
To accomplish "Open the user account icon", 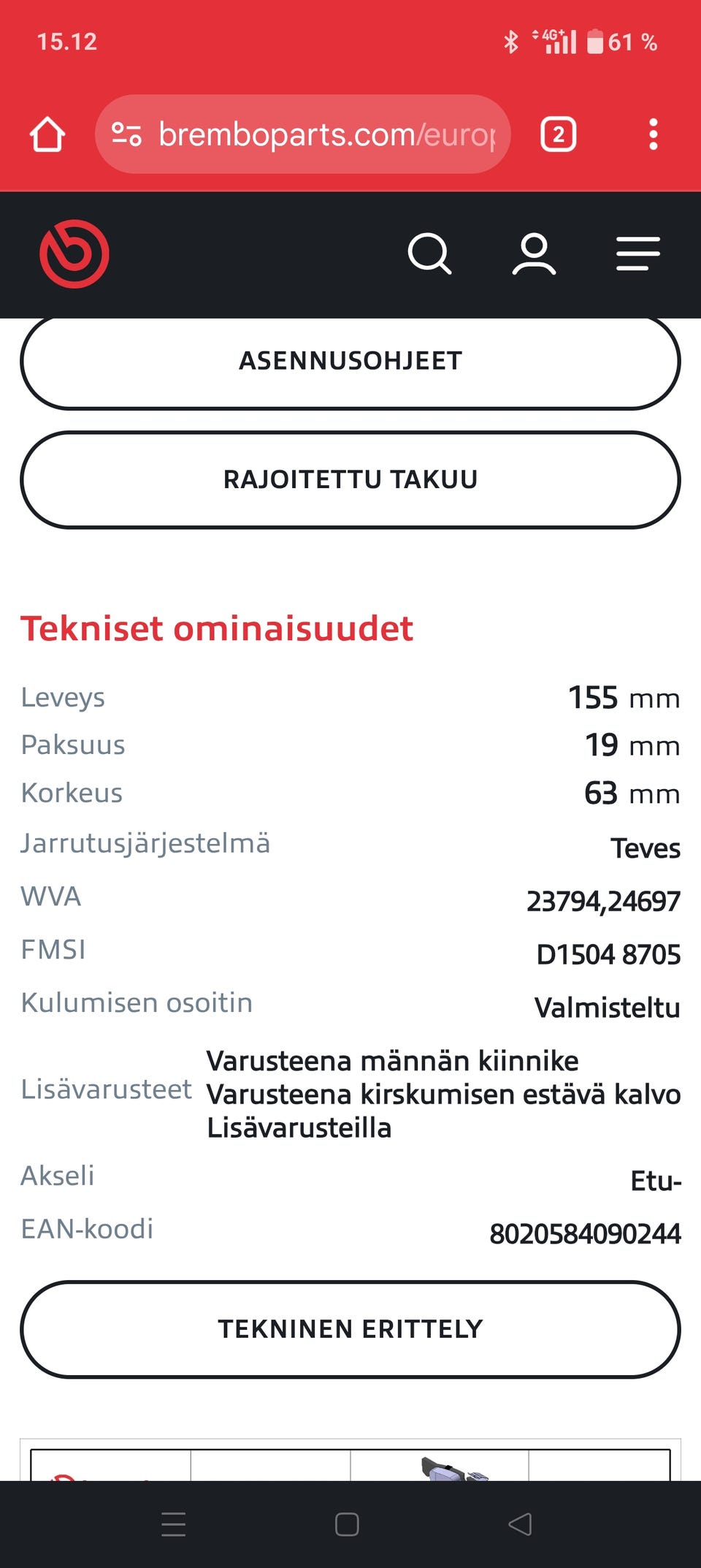I will coord(534,254).
